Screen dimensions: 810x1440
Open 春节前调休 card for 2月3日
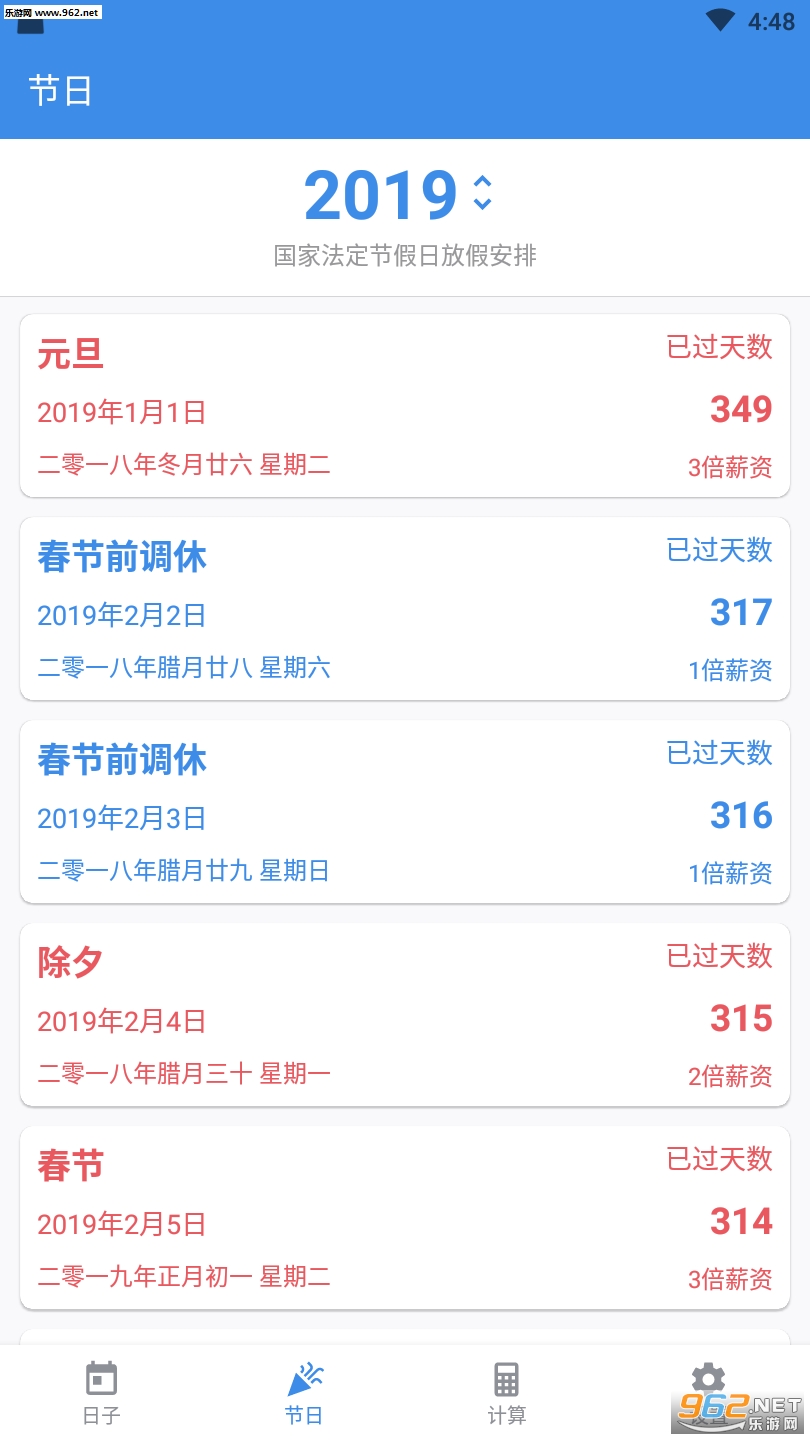point(404,812)
